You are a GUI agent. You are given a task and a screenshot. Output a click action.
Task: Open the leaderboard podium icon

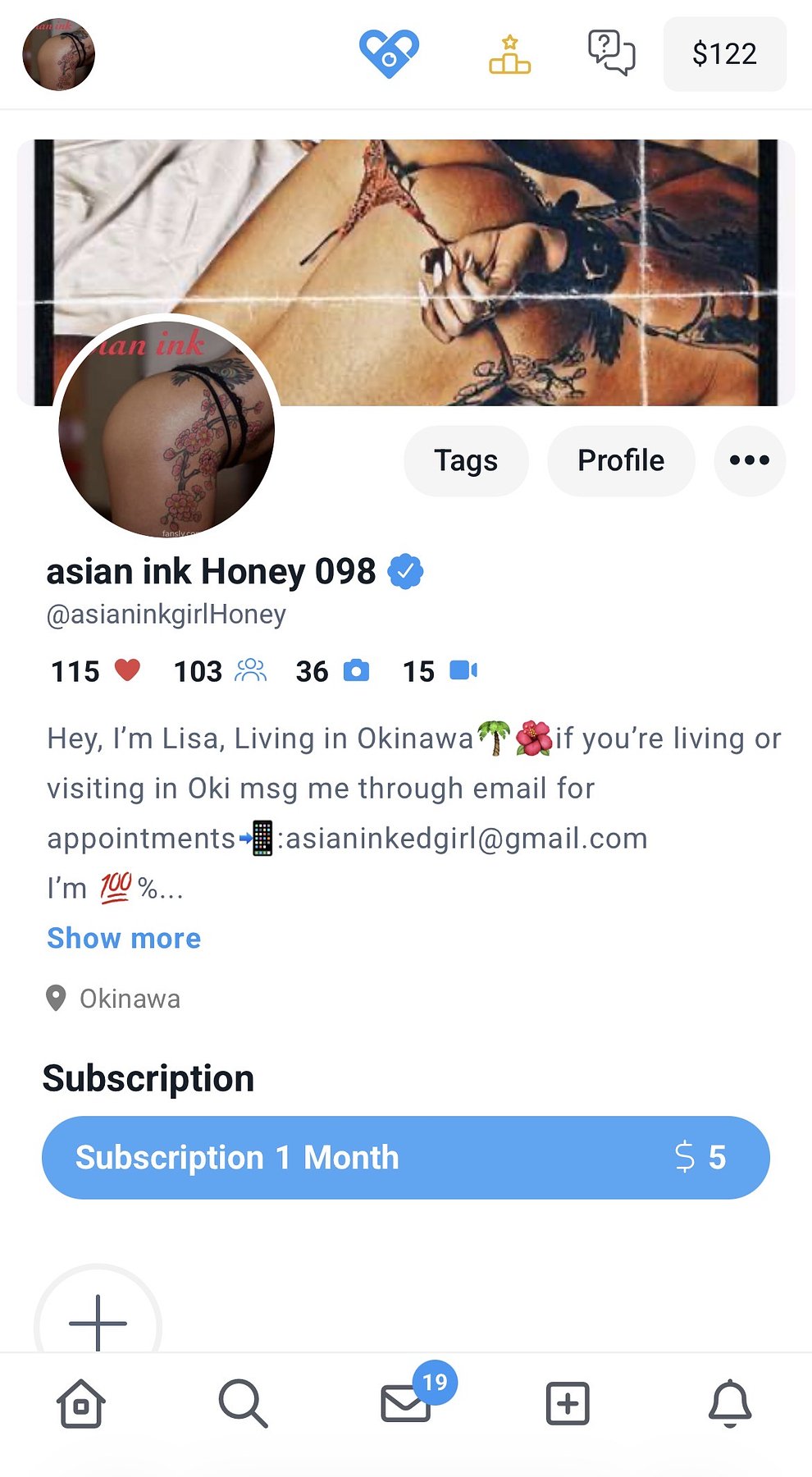[509, 54]
